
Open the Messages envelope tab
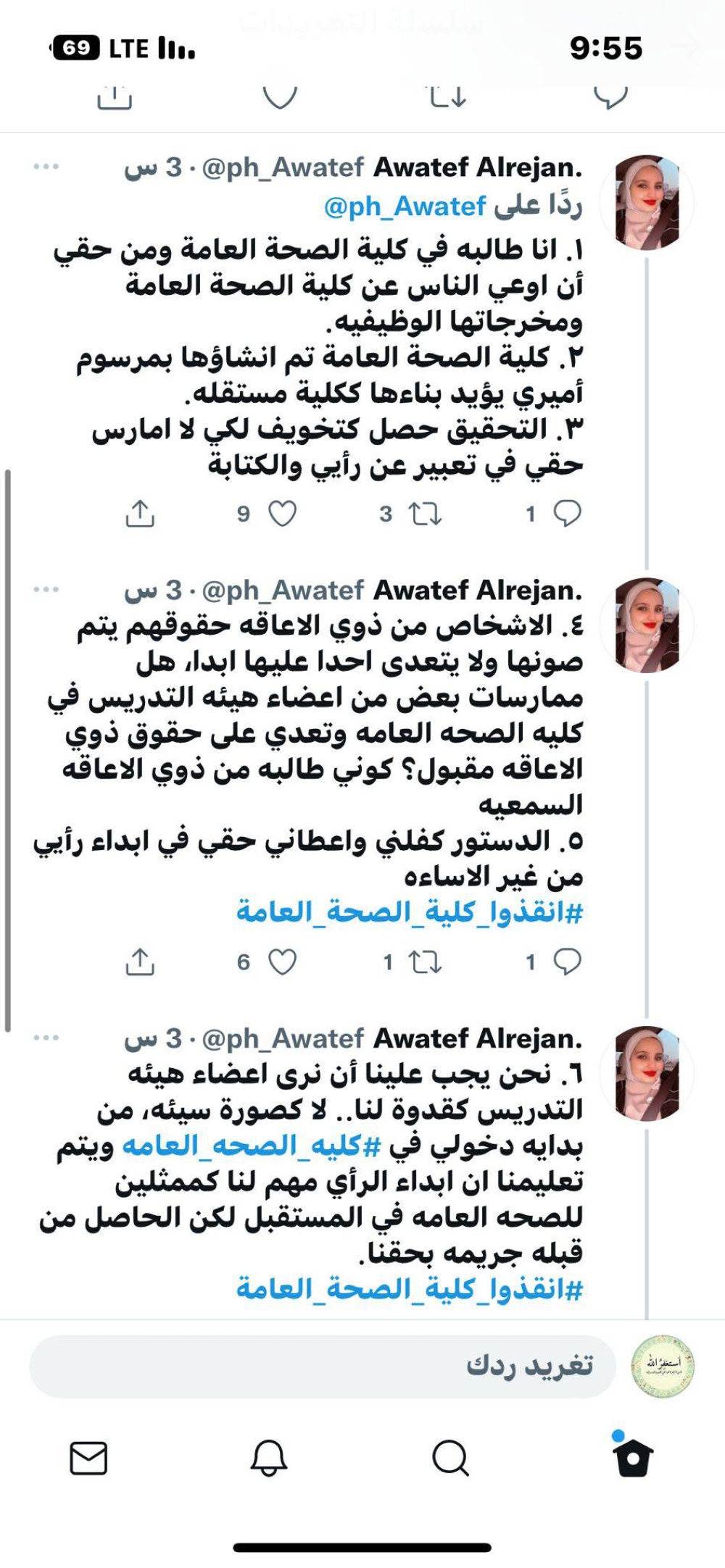pyautogui.click(x=88, y=1457)
